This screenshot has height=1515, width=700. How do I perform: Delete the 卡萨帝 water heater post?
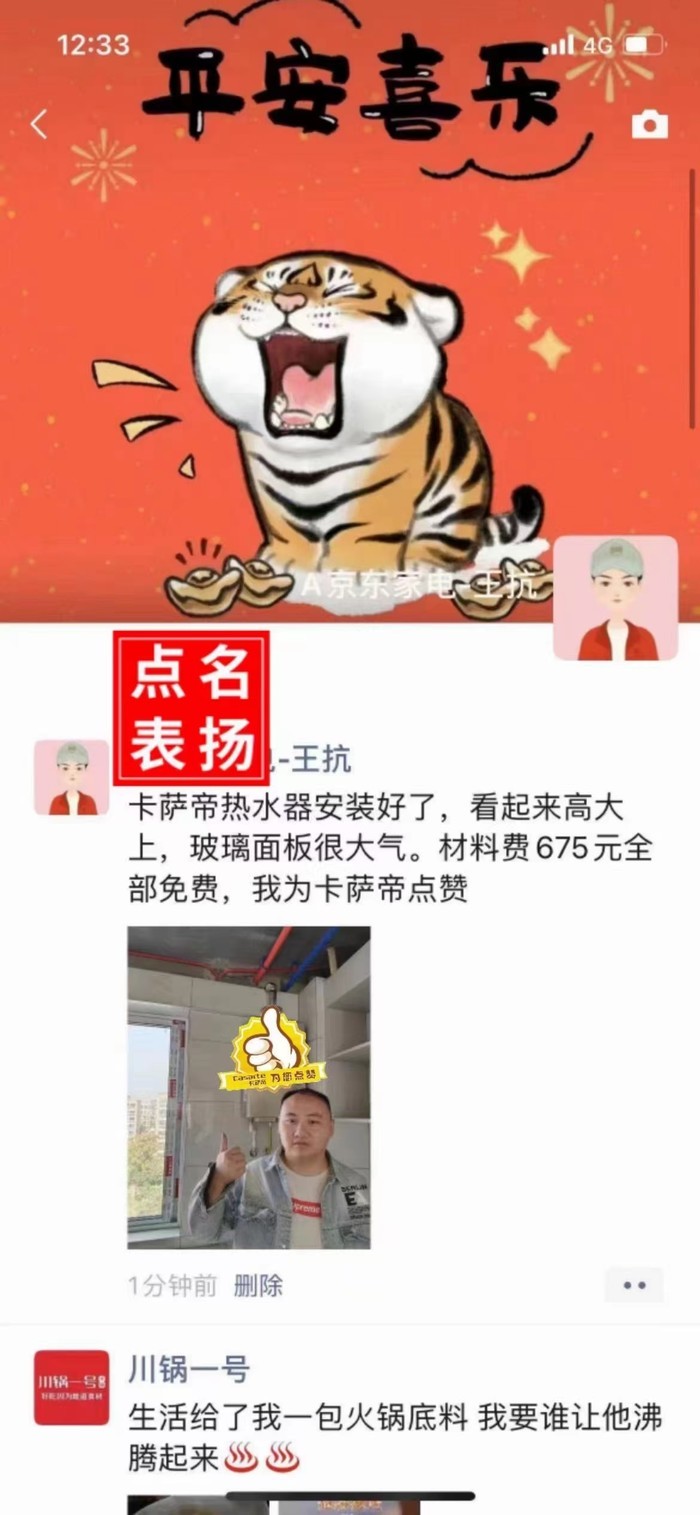point(258,1285)
